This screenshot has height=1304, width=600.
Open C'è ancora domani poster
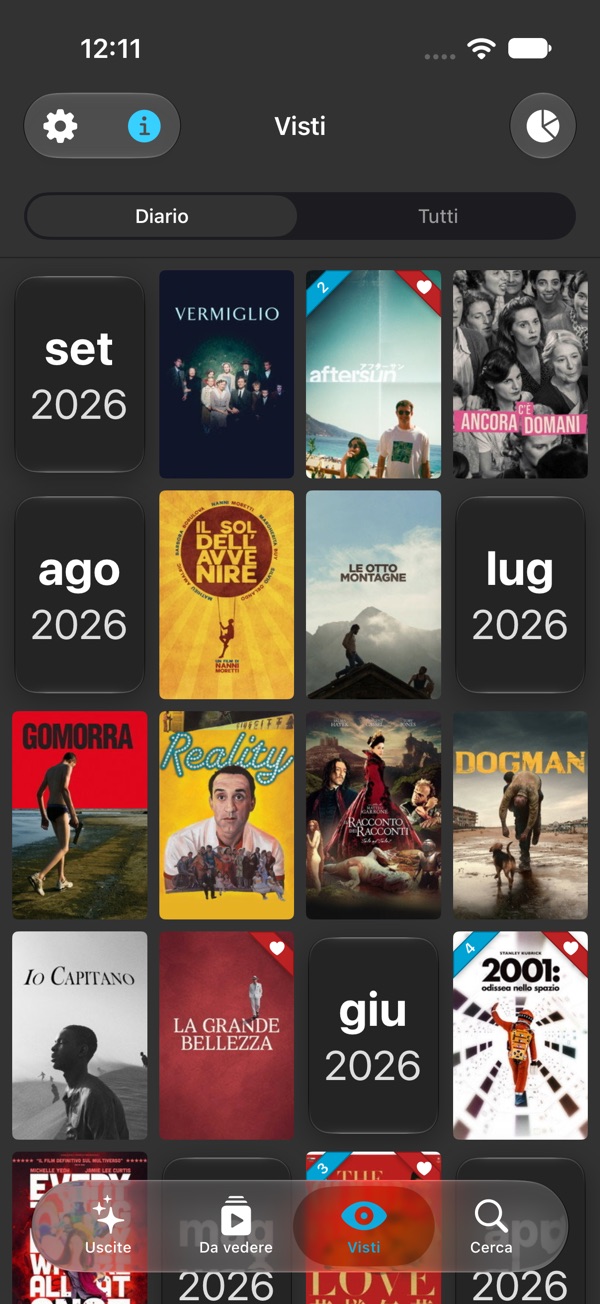pos(520,374)
